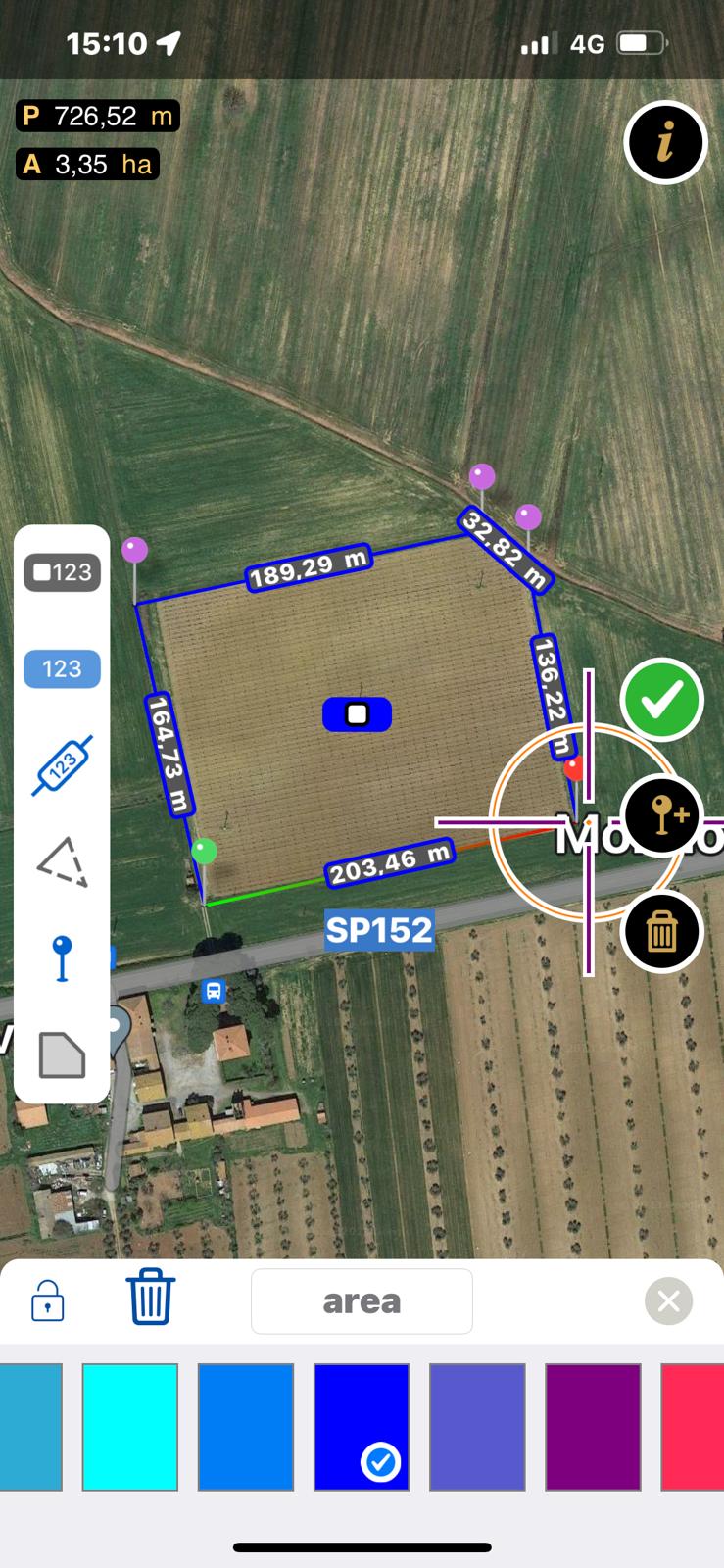
Task: Select the blue 123 label option
Action: [x=62, y=669]
